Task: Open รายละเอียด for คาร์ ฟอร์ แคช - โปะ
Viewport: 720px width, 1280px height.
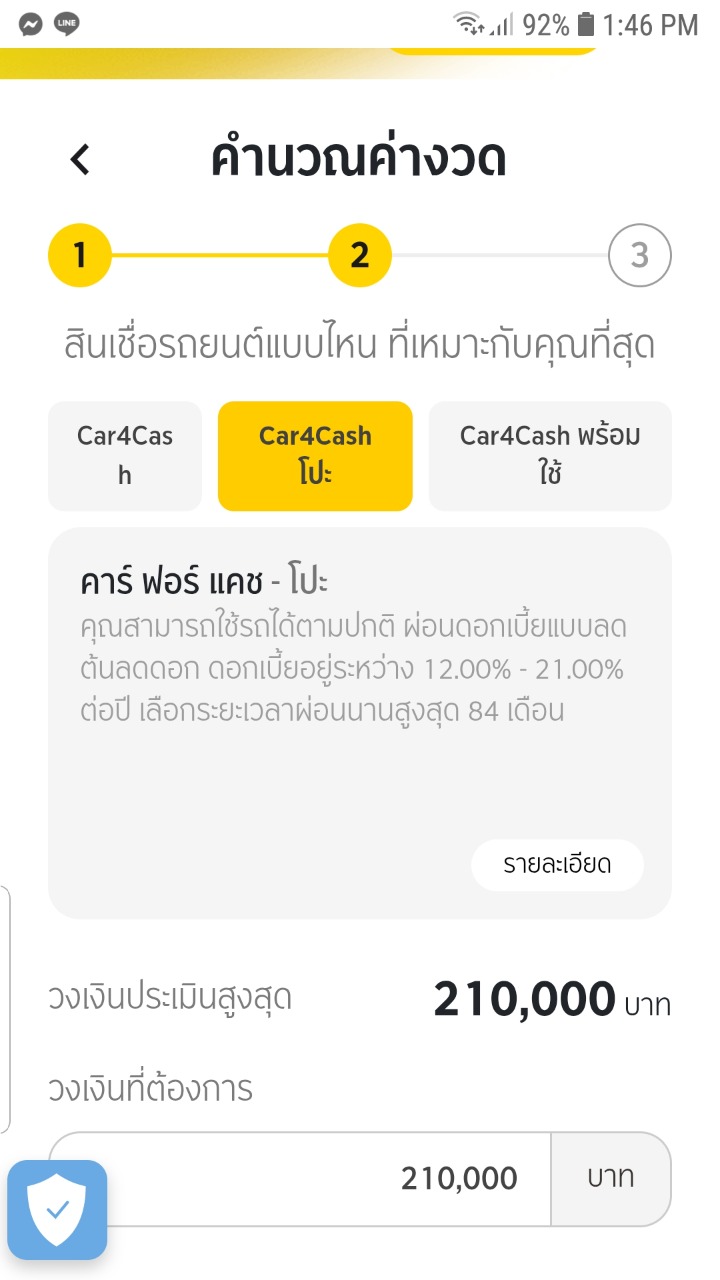Action: click(x=557, y=865)
